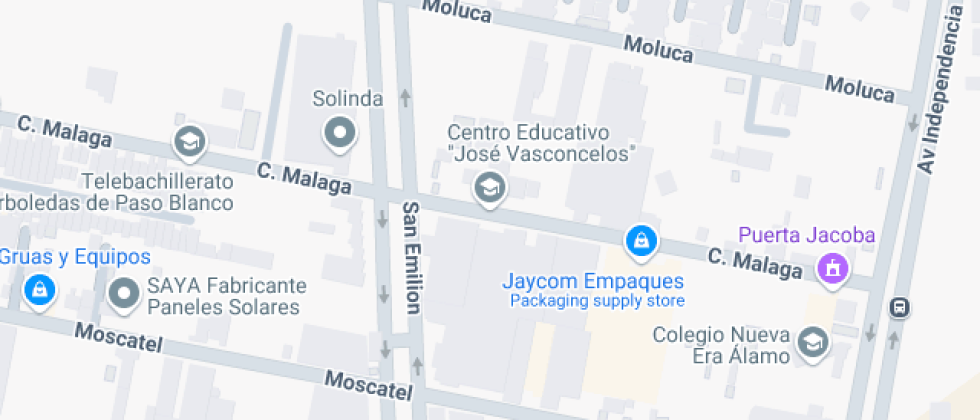
Task: Tap the Puerta Jacoba place pin
Action: (831, 267)
